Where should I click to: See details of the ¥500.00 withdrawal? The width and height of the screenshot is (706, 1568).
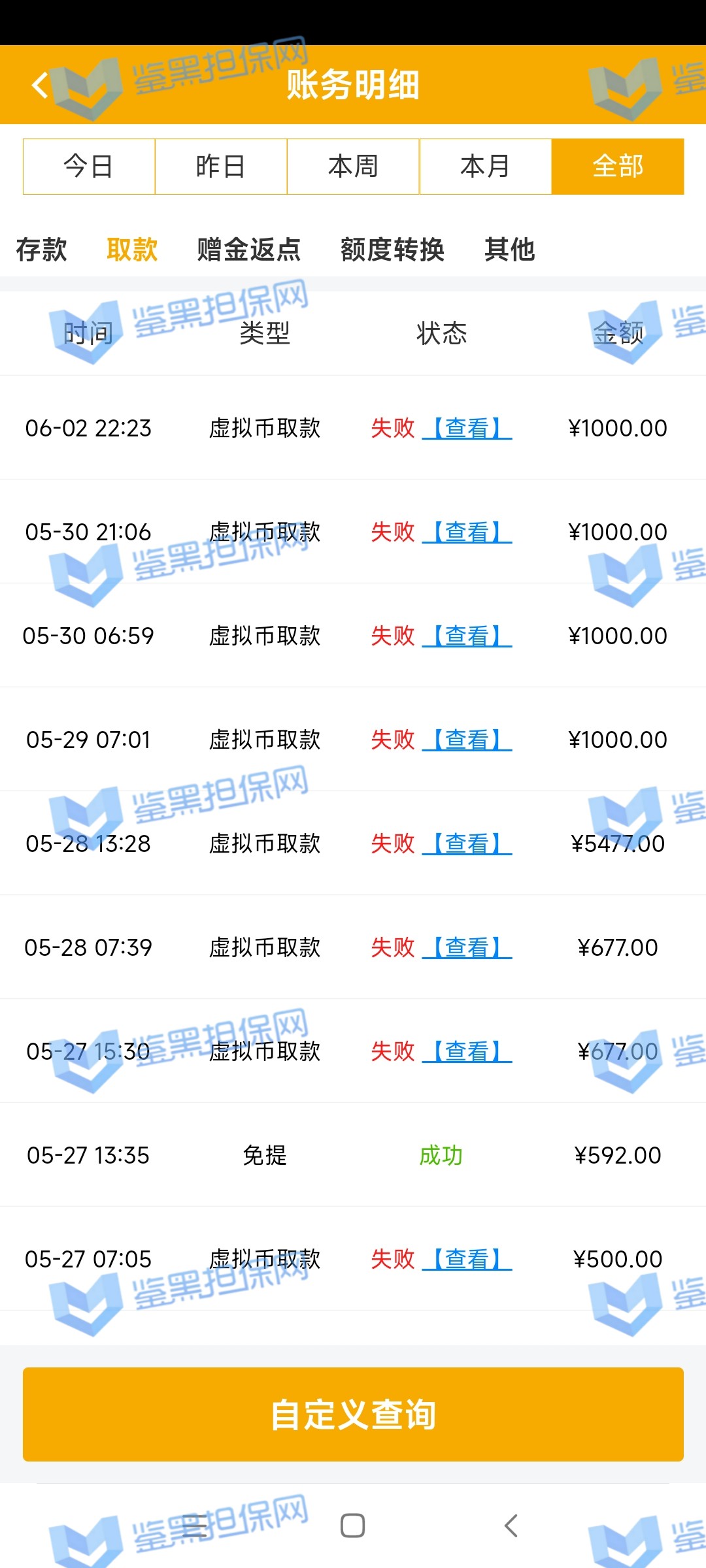[467, 1260]
